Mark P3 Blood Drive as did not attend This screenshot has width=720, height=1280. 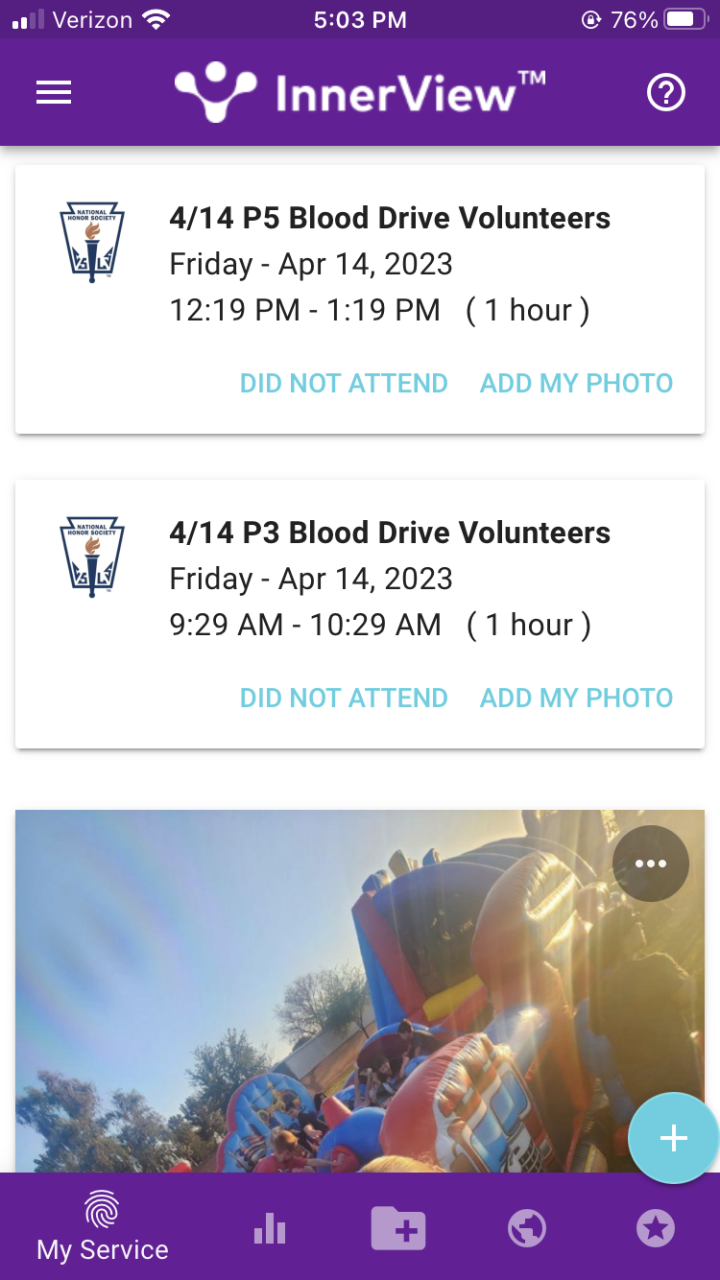(x=343, y=698)
